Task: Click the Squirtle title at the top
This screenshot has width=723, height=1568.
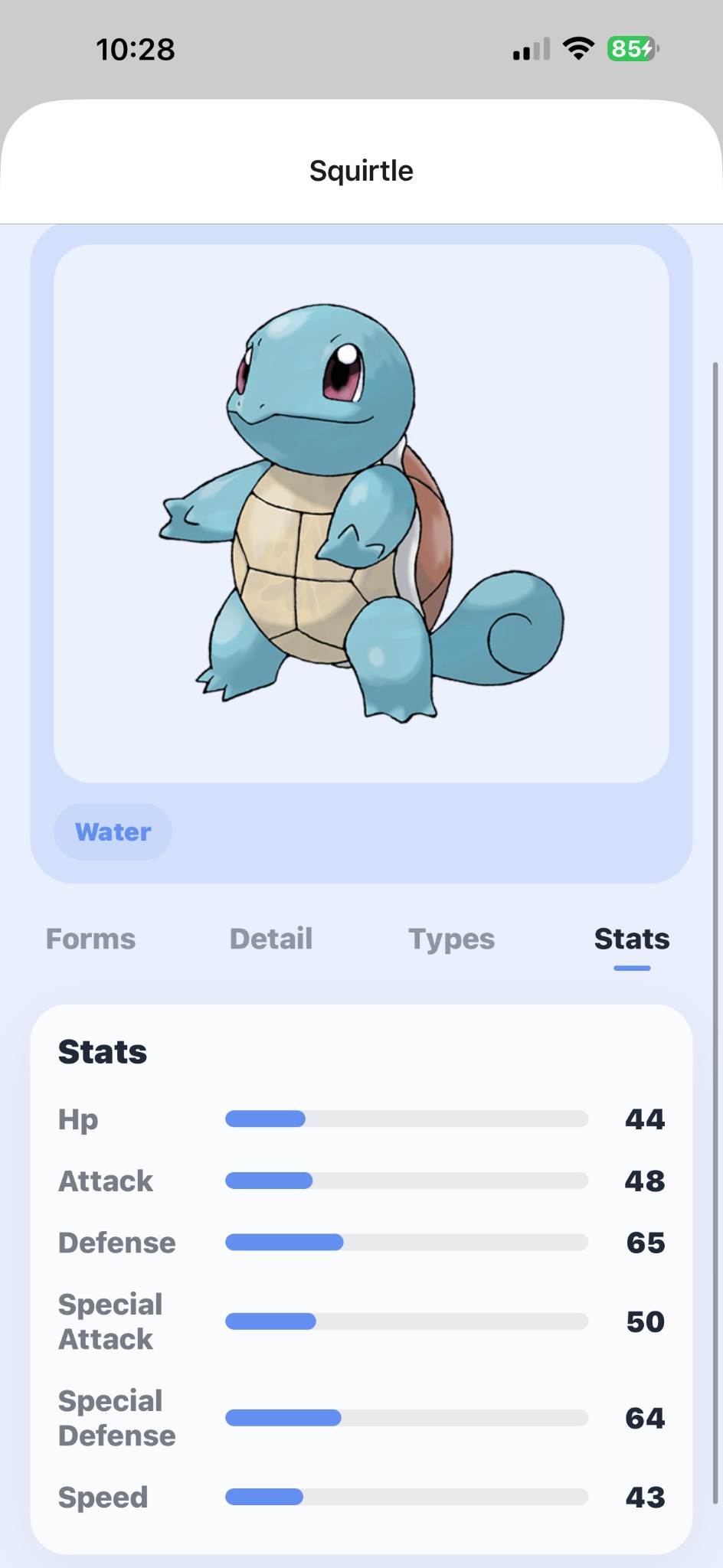Action: (x=361, y=170)
